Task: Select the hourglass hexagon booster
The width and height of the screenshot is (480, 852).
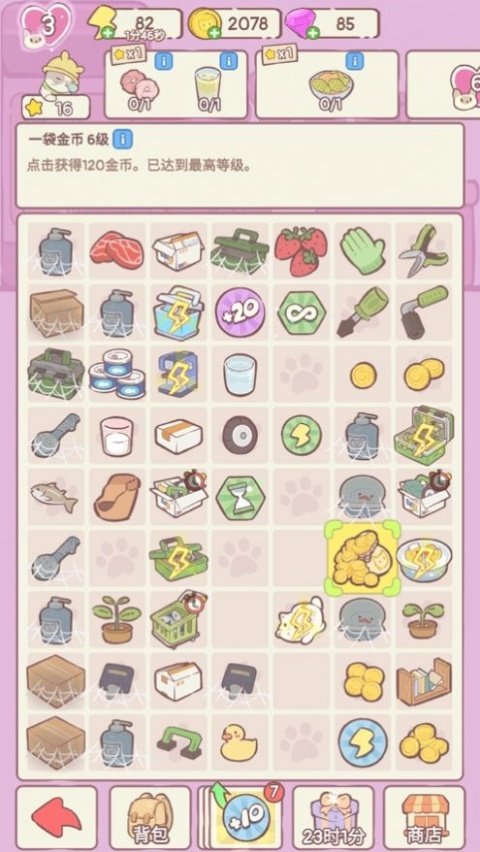Action: tap(240, 497)
